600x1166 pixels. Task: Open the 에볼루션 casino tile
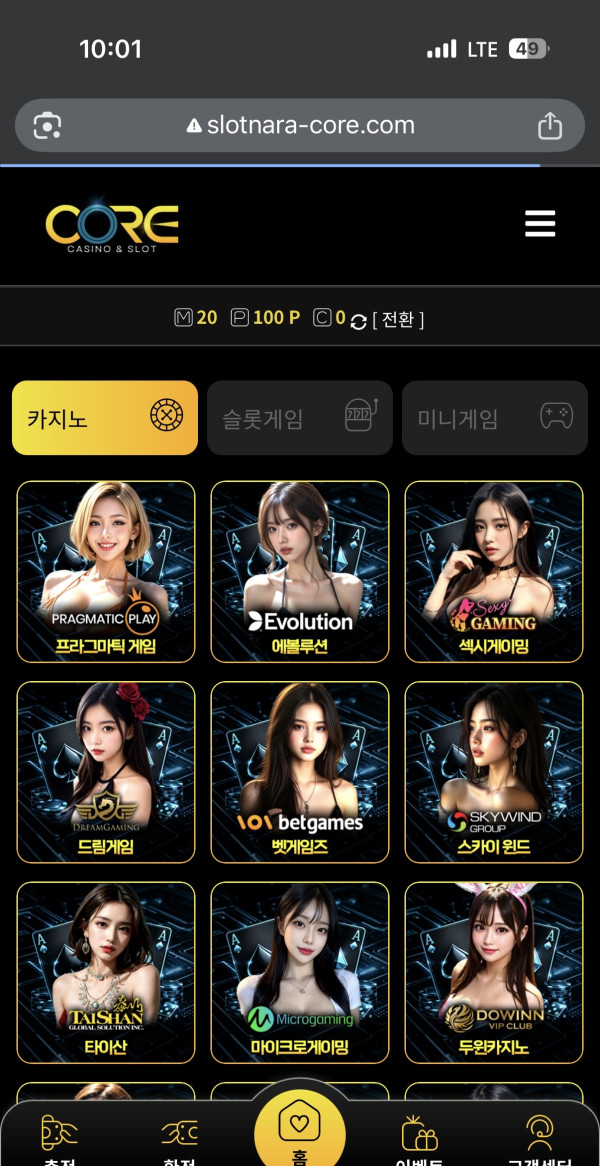click(300, 572)
